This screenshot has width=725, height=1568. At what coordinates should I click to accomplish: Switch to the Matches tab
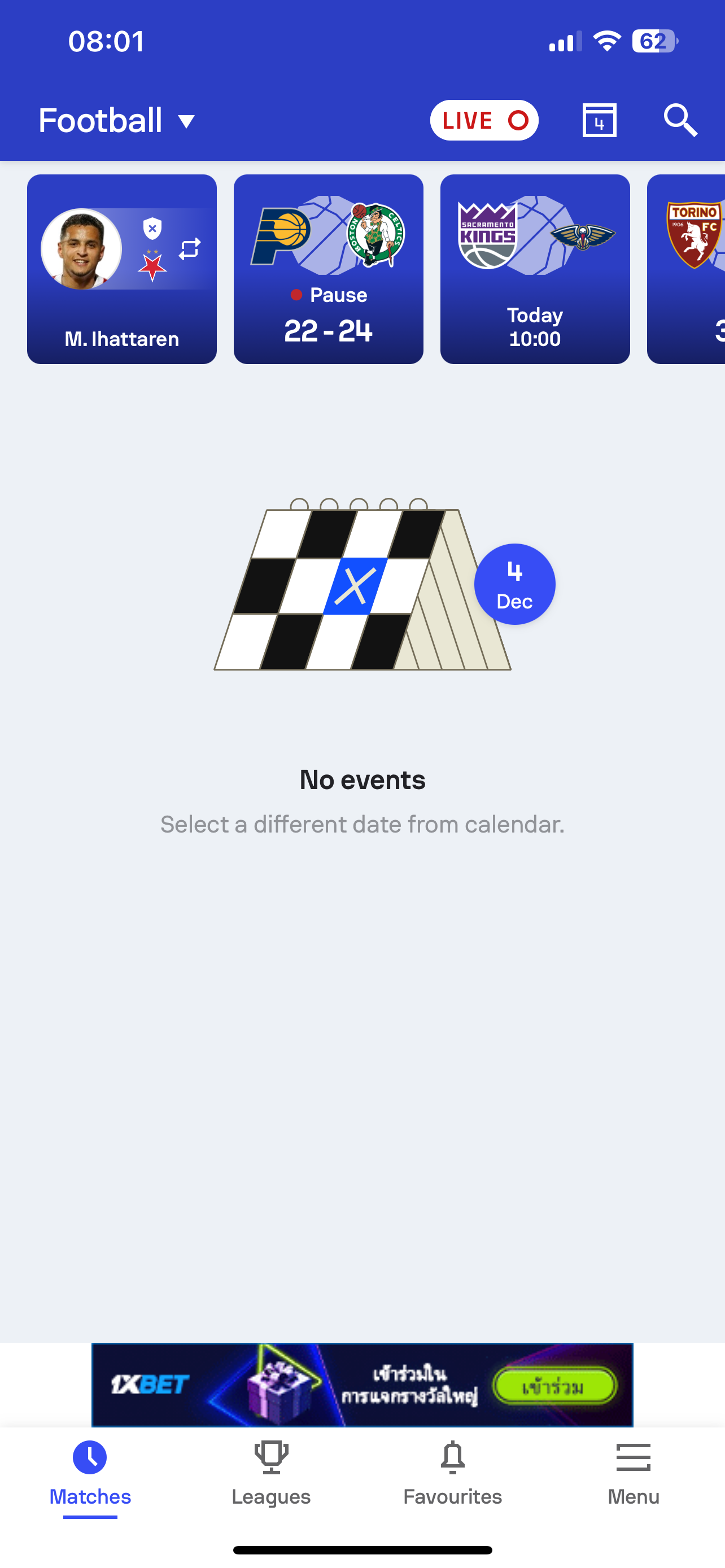coord(90,1473)
